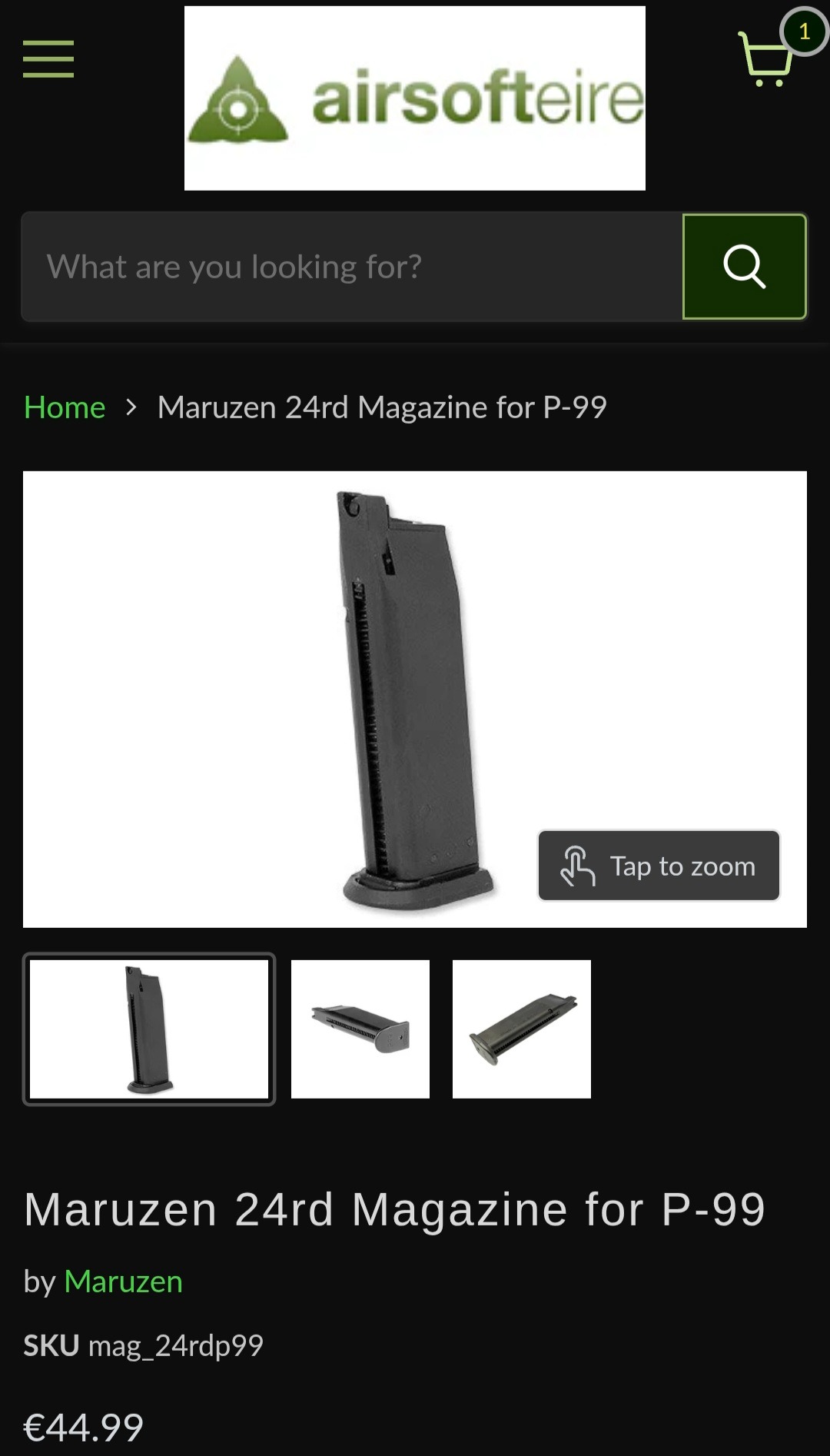Follow the Home breadcrumb link
This screenshot has width=830, height=1456.
[x=65, y=407]
